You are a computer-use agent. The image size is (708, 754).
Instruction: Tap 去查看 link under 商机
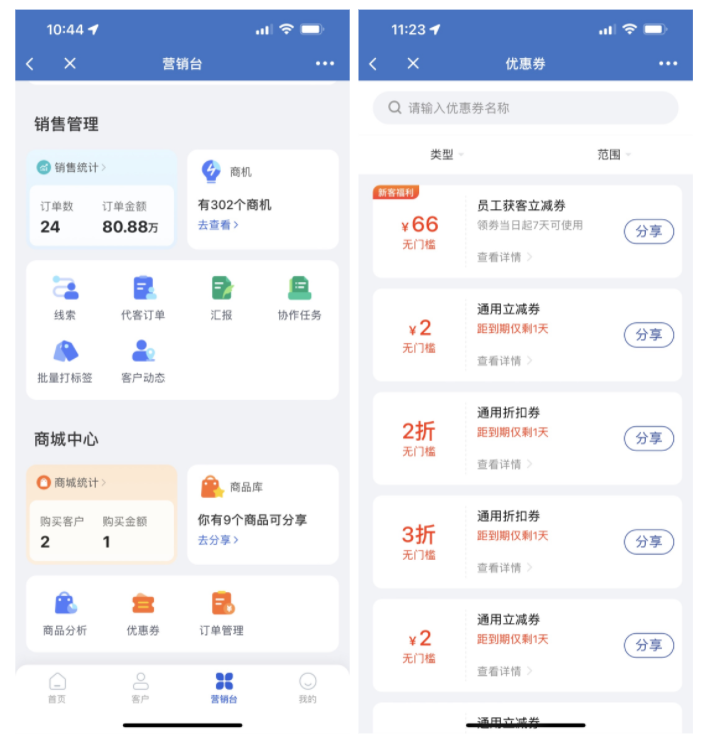point(218,225)
